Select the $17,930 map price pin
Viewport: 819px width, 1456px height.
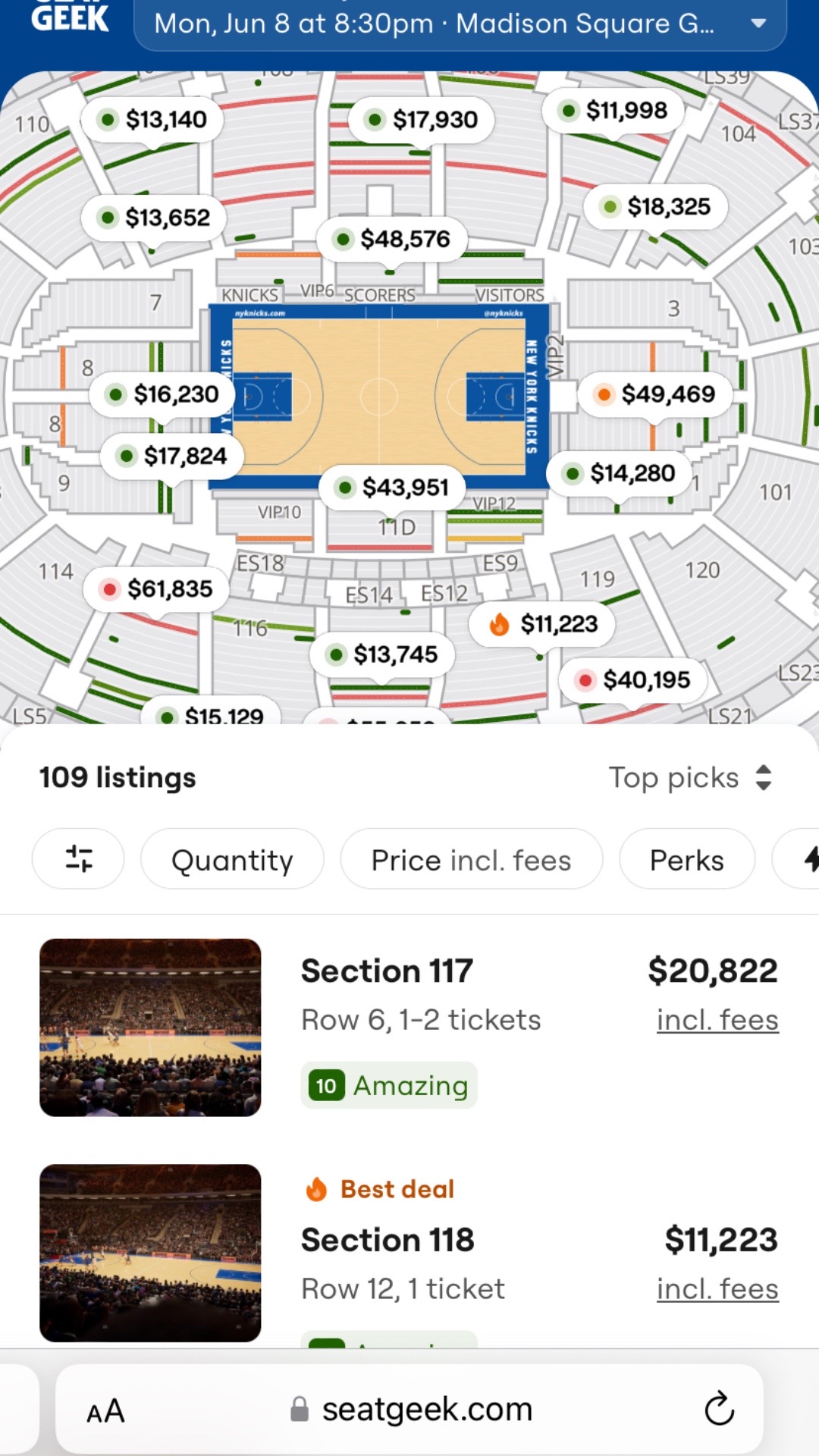click(x=421, y=120)
